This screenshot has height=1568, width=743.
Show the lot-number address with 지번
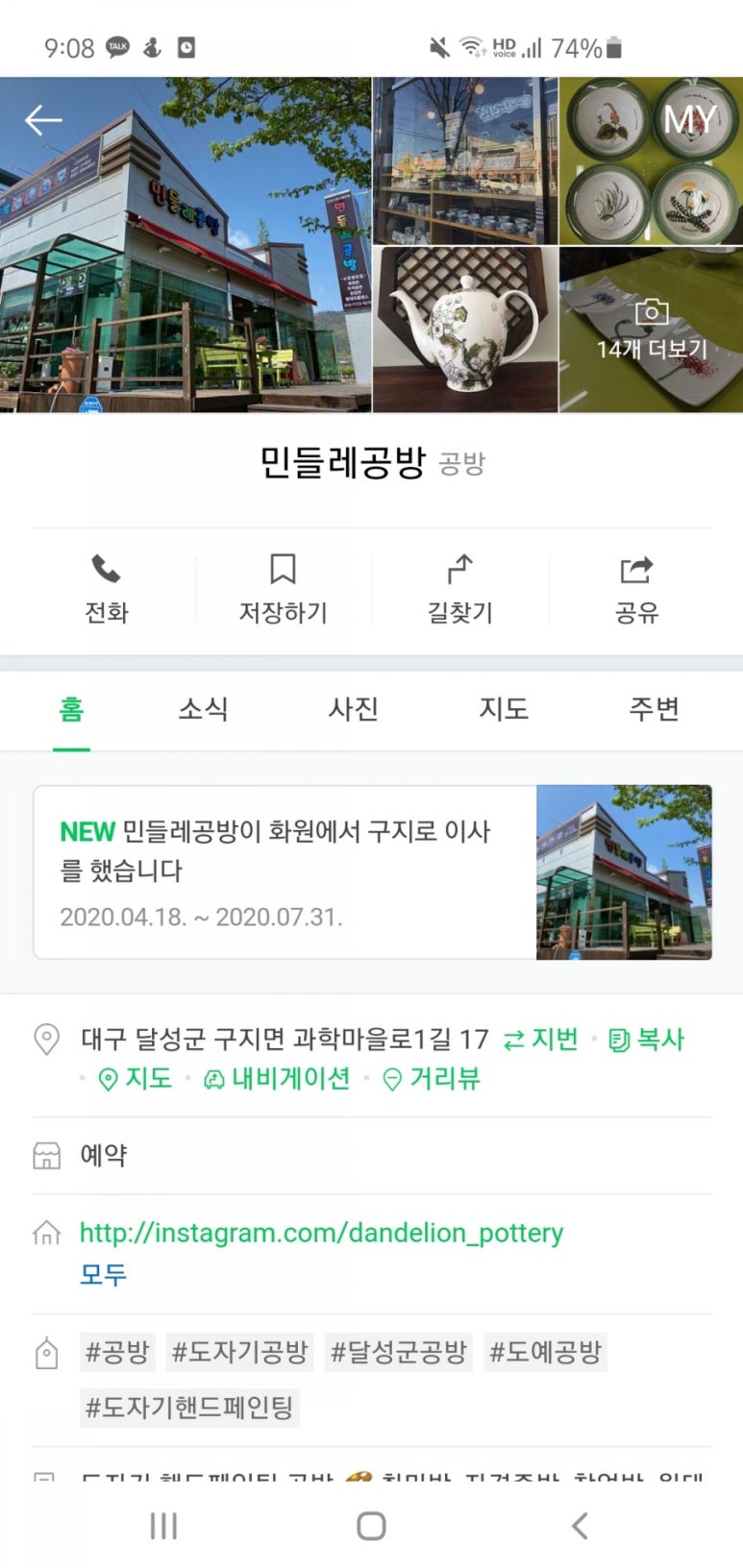tap(542, 1039)
